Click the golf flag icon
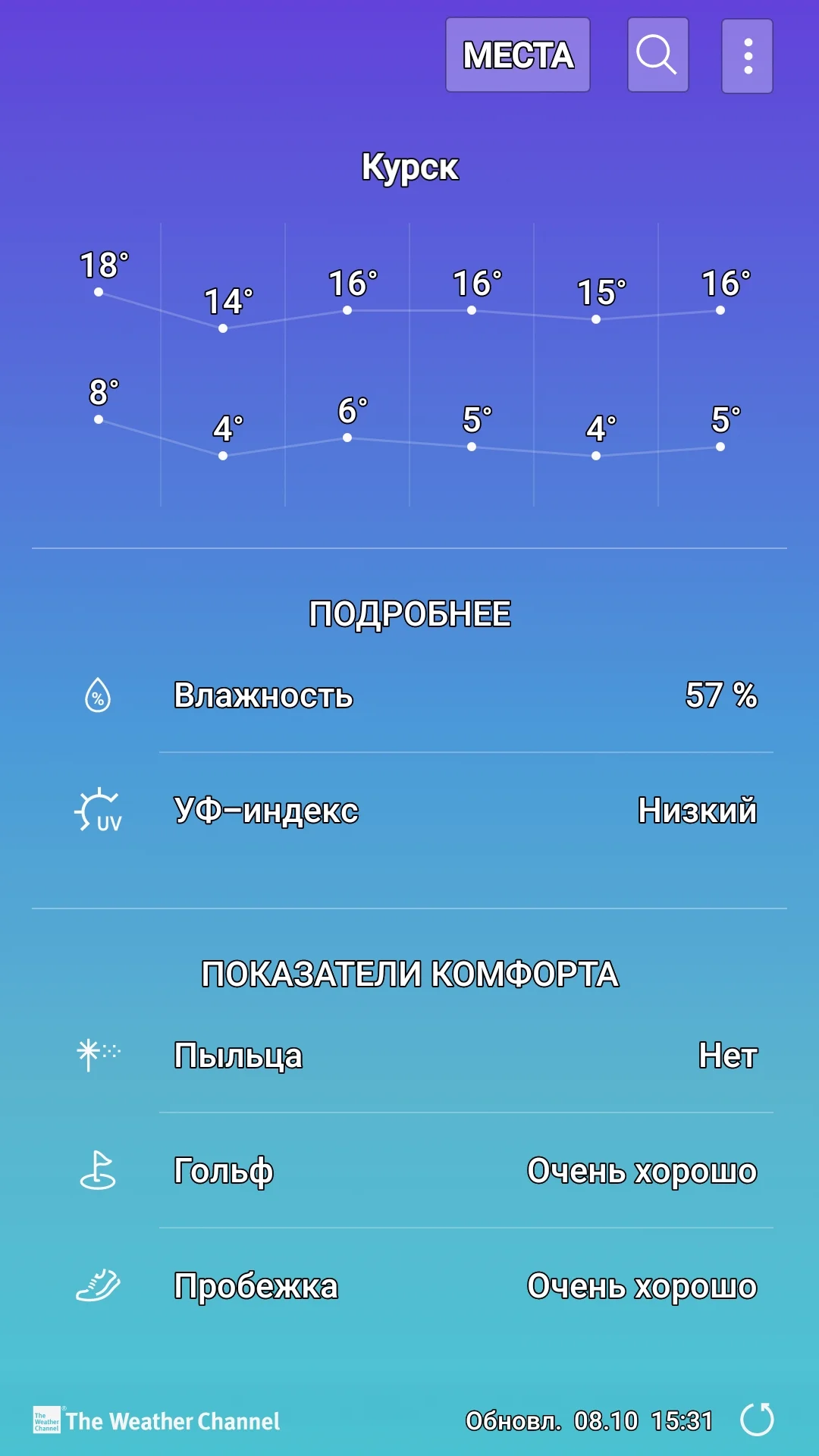The width and height of the screenshot is (819, 1456). point(97,1170)
